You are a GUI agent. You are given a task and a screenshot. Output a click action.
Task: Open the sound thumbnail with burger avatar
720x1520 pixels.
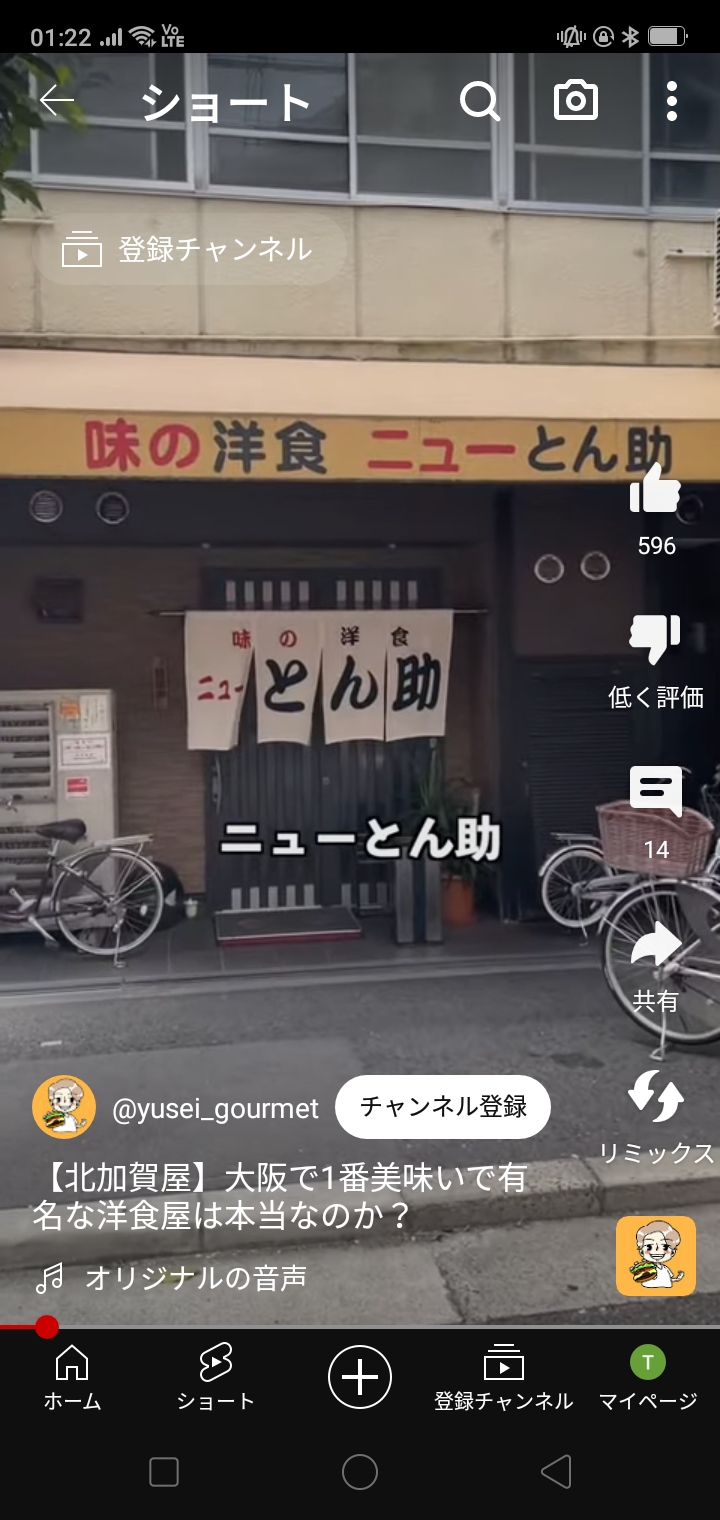(x=655, y=1255)
